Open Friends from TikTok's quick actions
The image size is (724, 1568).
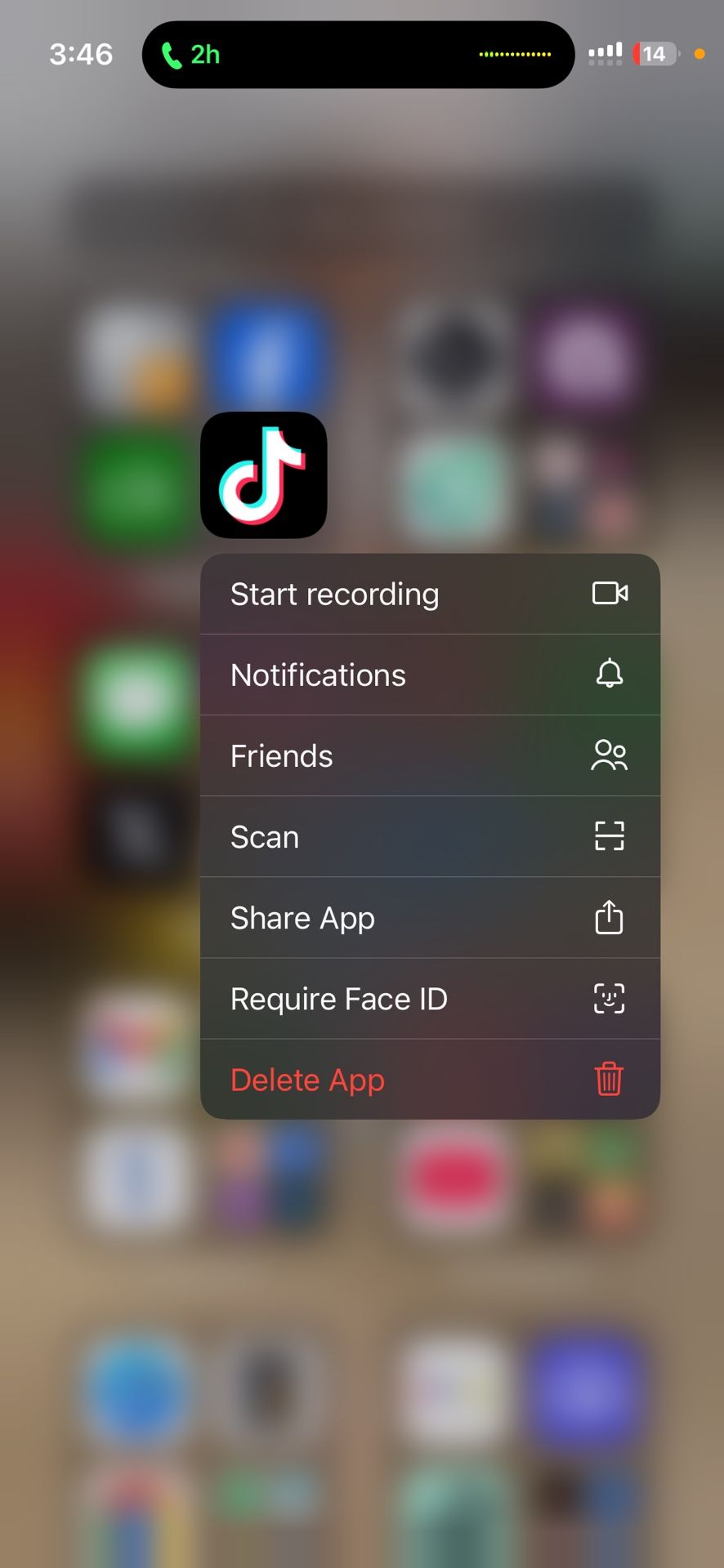coord(281,755)
